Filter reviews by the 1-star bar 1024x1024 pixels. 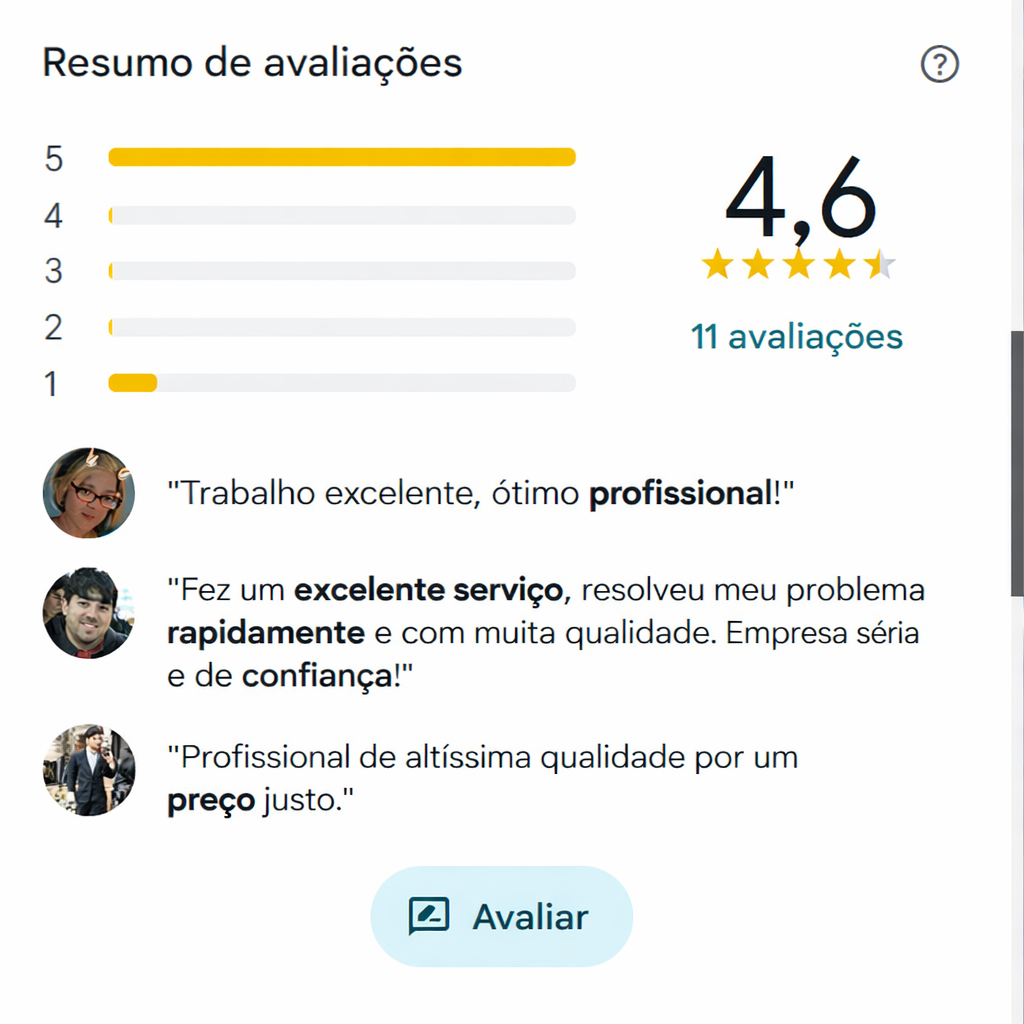click(341, 383)
